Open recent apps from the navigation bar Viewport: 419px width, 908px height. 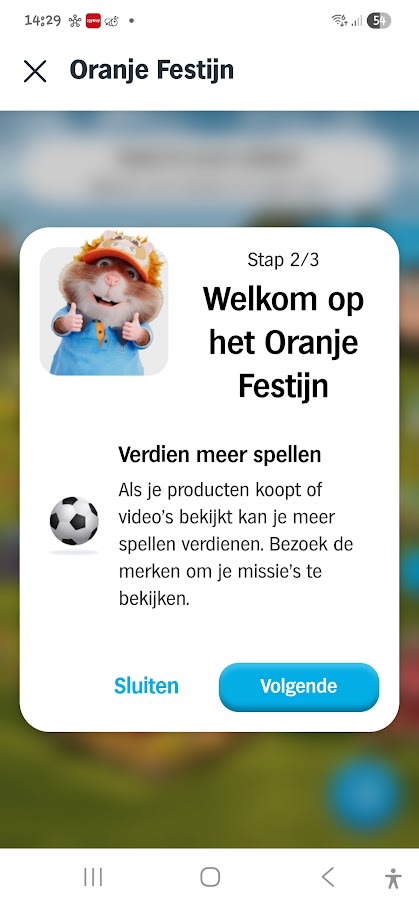93,877
